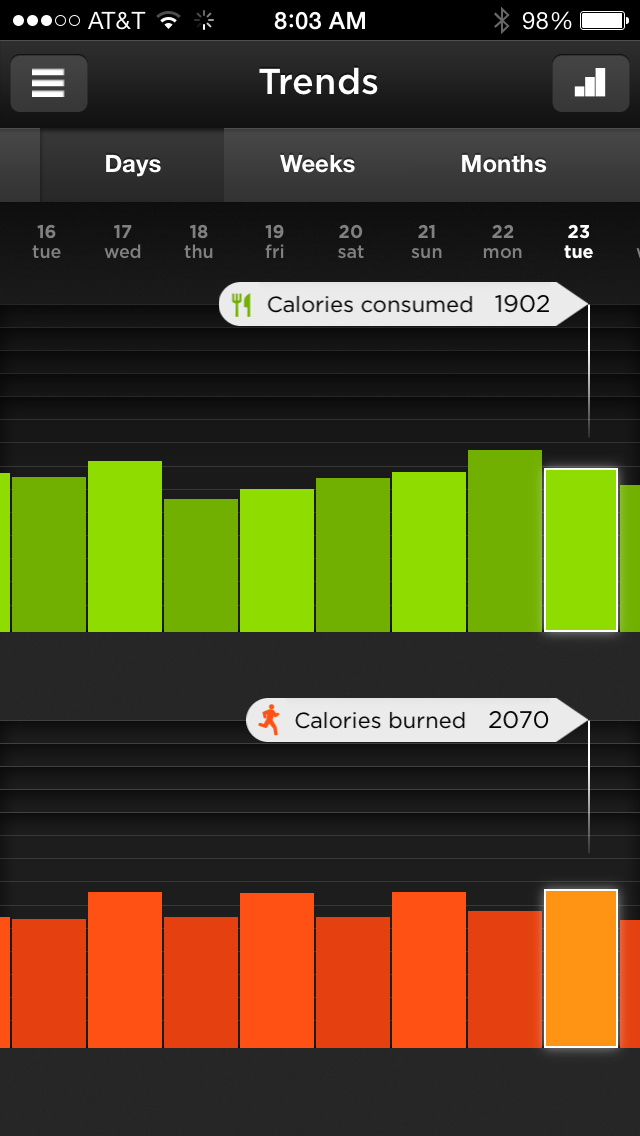This screenshot has width=640, height=1136.
Task: Switch to the Days tab
Action: click(133, 164)
